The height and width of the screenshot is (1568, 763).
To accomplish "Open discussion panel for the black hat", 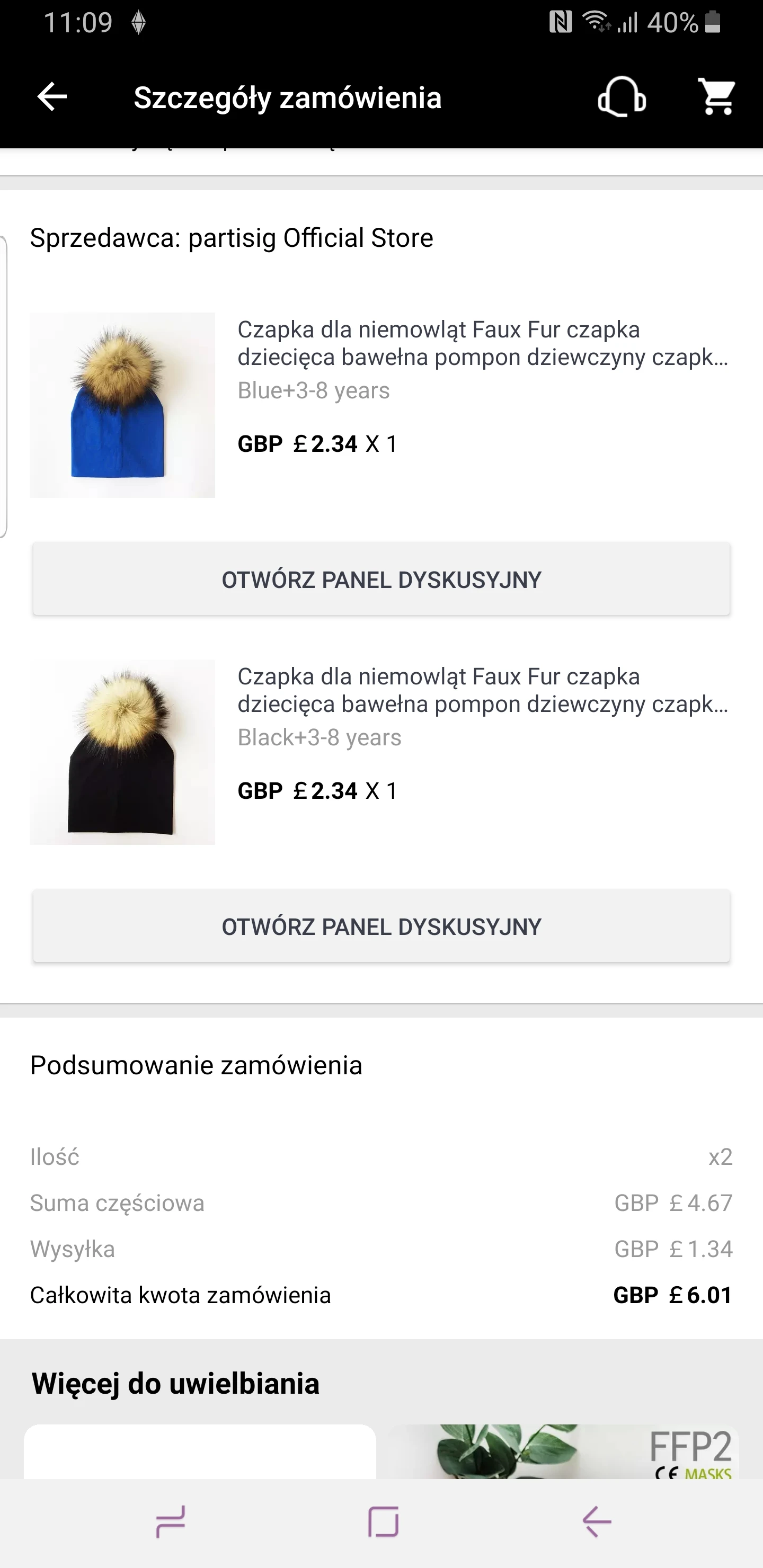I will pos(381,926).
